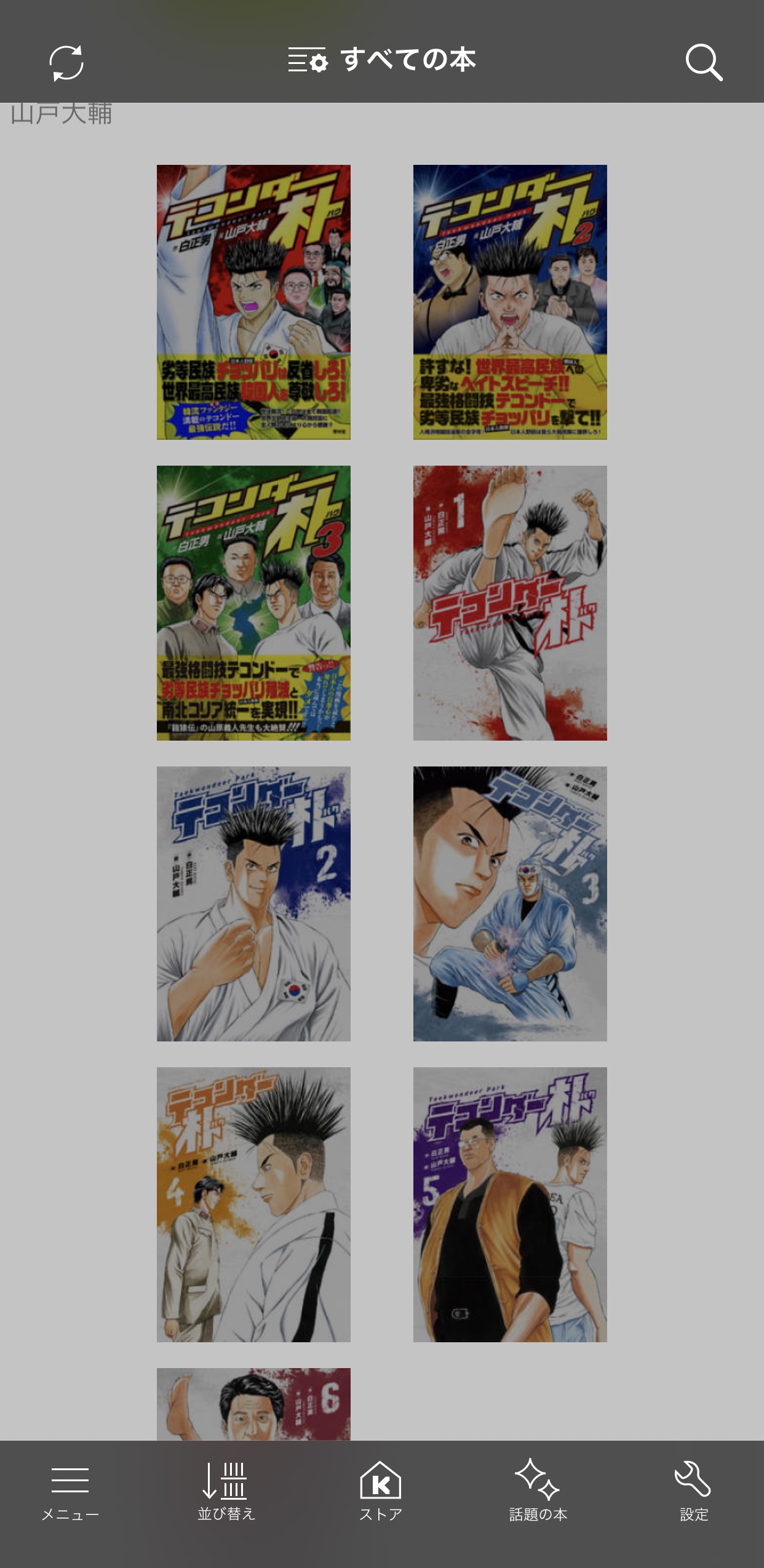The image size is (764, 1568).
Task: Open the masked-fighter cover volume 3
Action: point(510,904)
